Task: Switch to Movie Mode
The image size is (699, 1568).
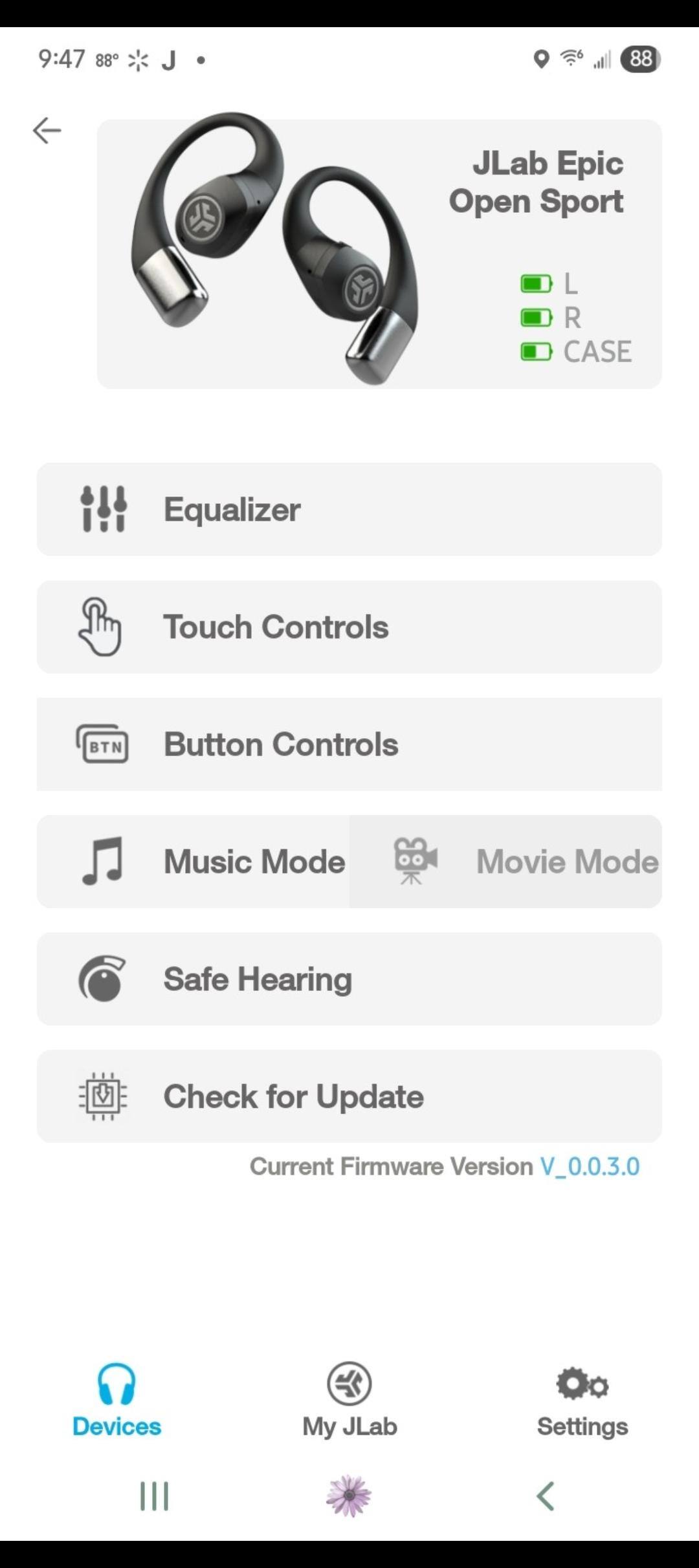Action: coord(505,862)
